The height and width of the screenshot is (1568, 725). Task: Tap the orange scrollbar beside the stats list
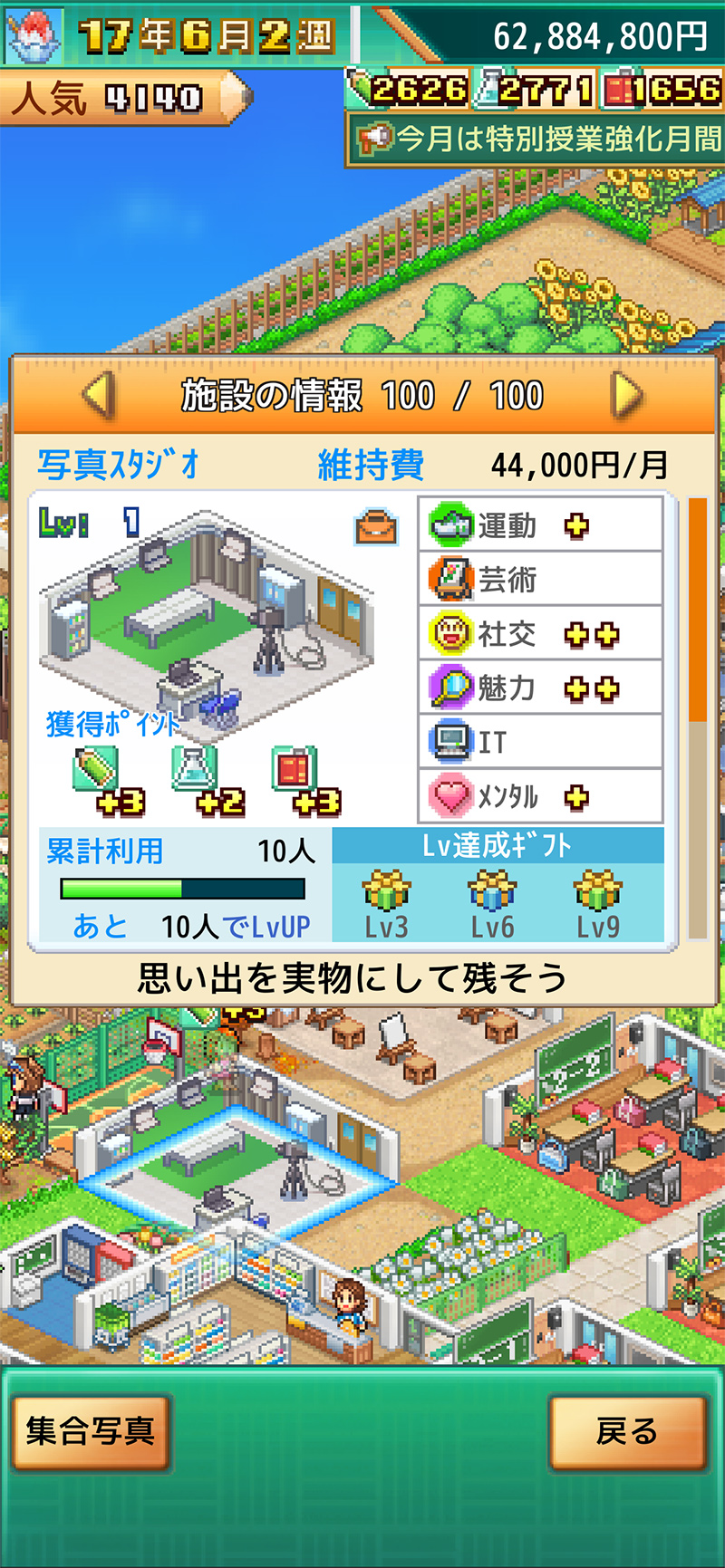tap(698, 609)
